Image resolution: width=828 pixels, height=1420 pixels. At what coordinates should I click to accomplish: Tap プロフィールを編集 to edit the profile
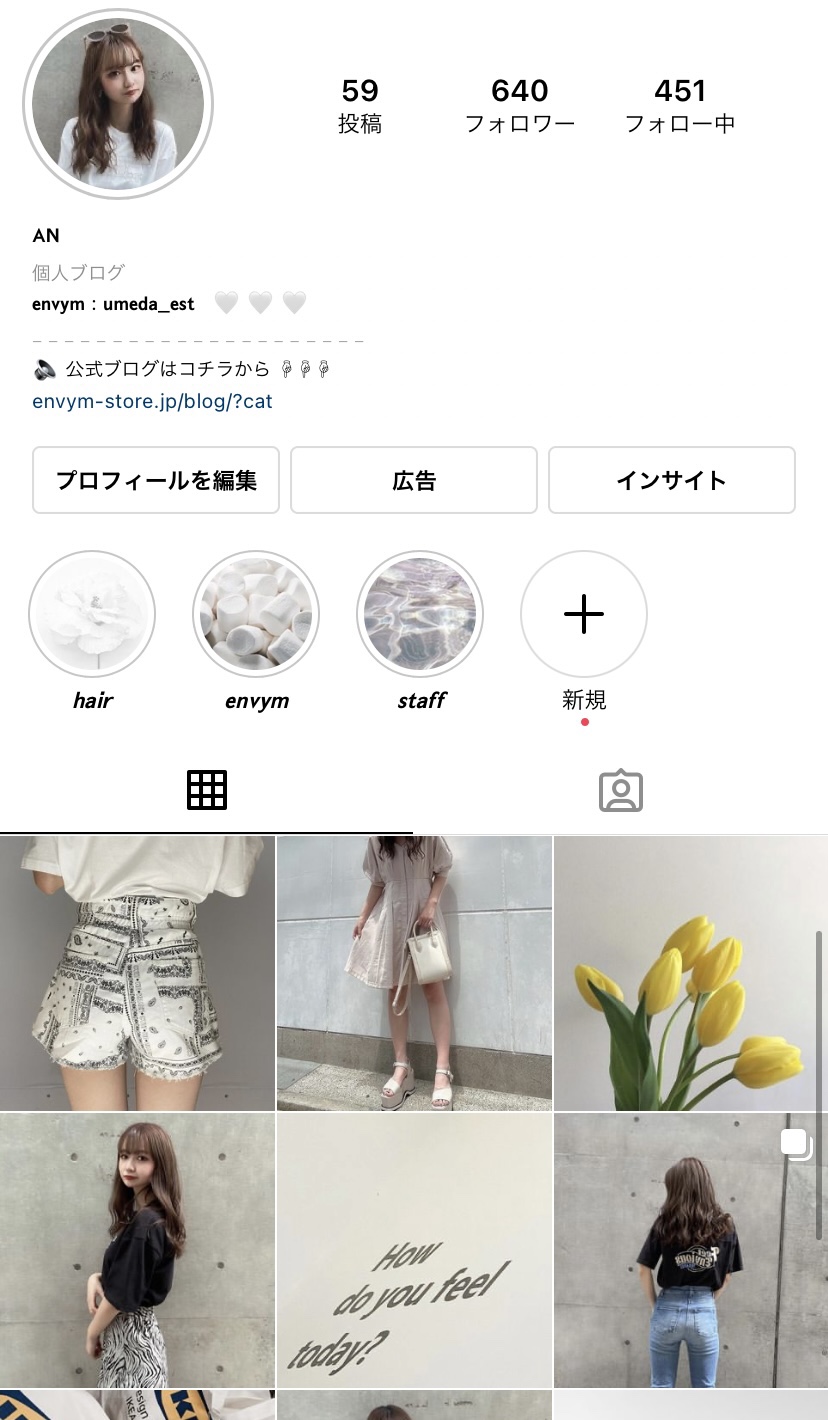click(156, 480)
